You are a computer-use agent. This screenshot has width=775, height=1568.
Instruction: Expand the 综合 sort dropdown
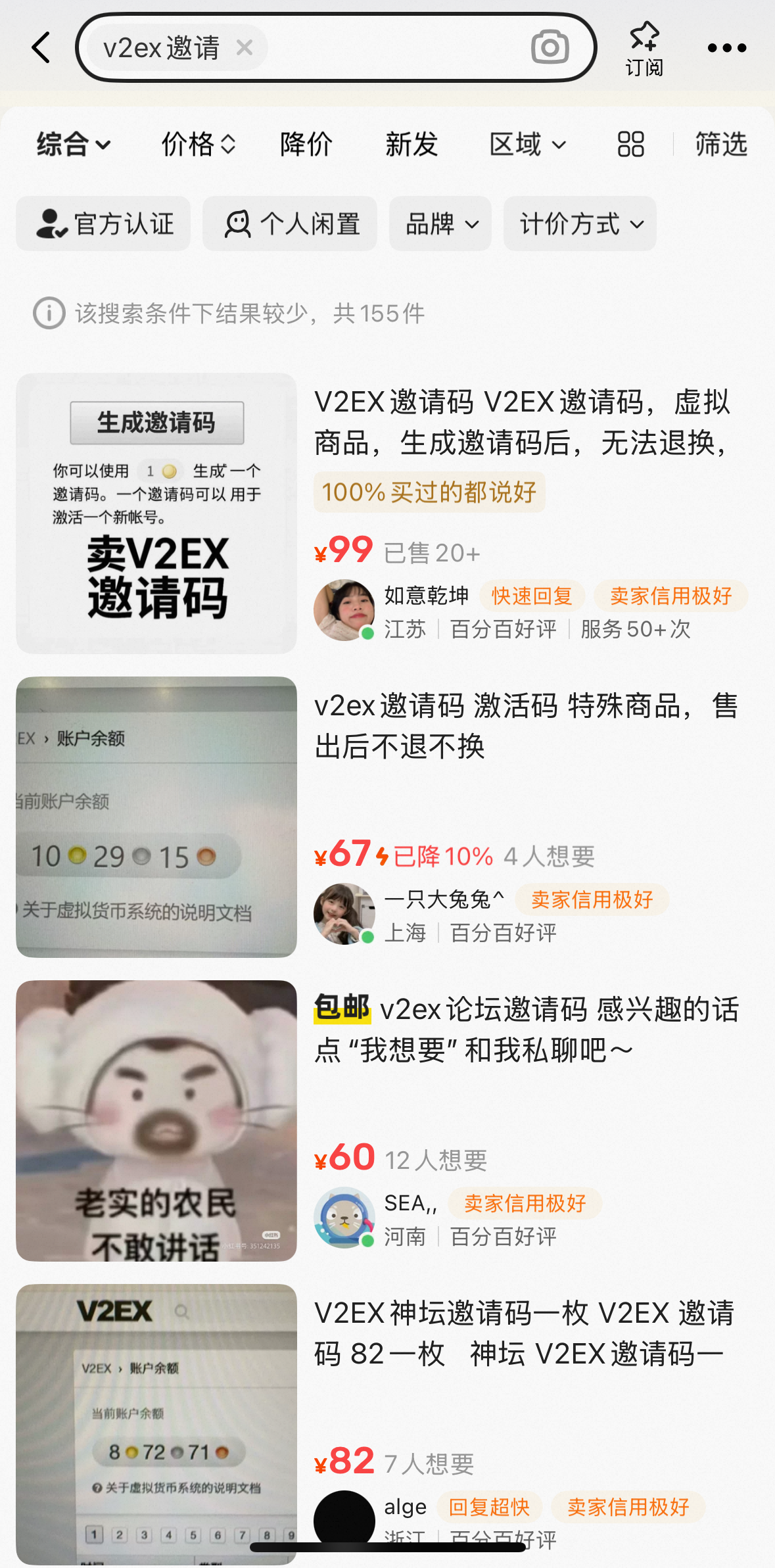pyautogui.click(x=73, y=144)
